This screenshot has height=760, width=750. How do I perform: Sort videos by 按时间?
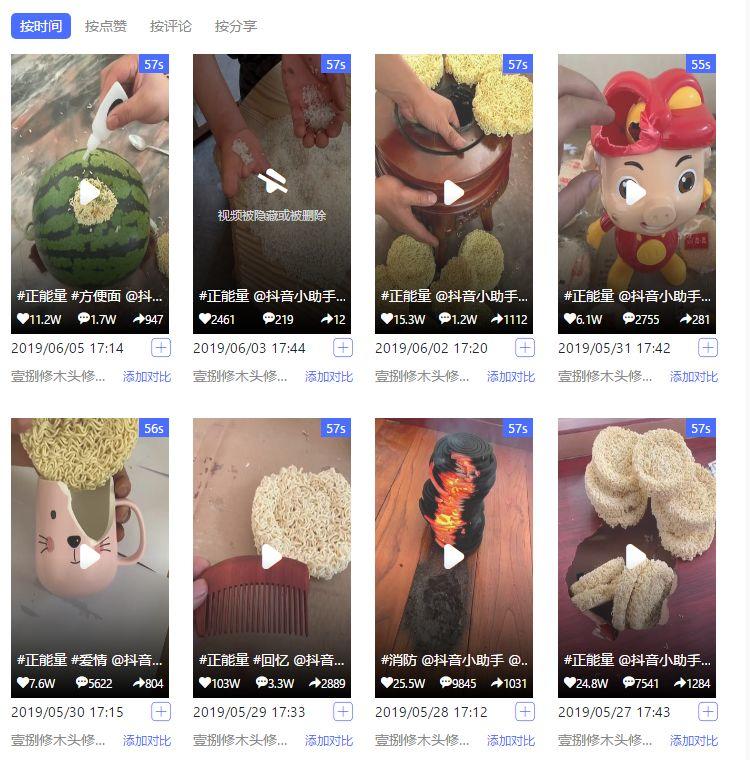coord(40,26)
